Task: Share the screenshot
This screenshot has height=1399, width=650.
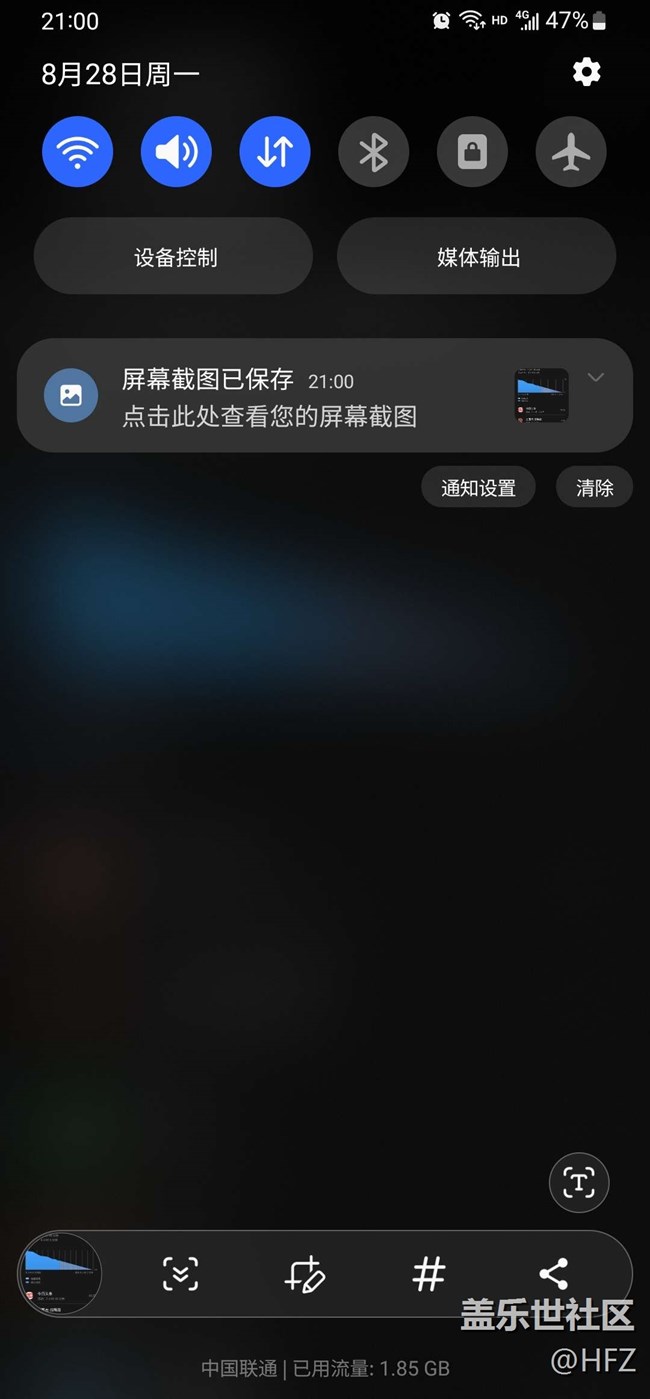Action: [x=553, y=1274]
